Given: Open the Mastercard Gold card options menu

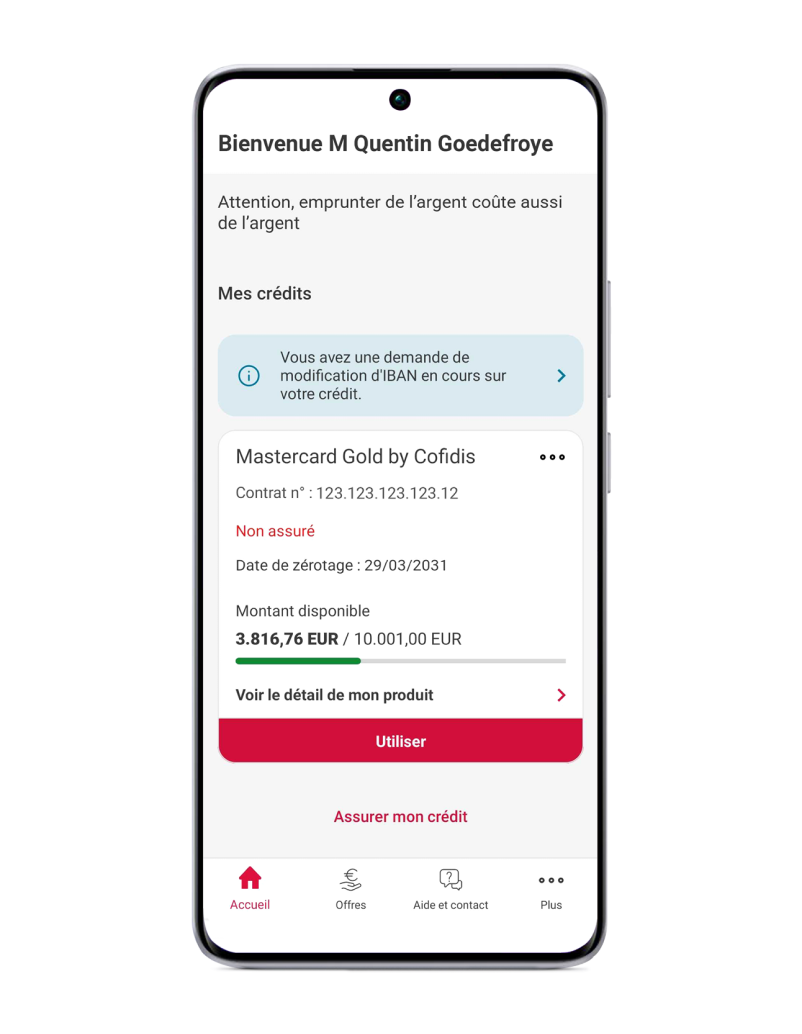Looking at the screenshot, I should [552, 457].
